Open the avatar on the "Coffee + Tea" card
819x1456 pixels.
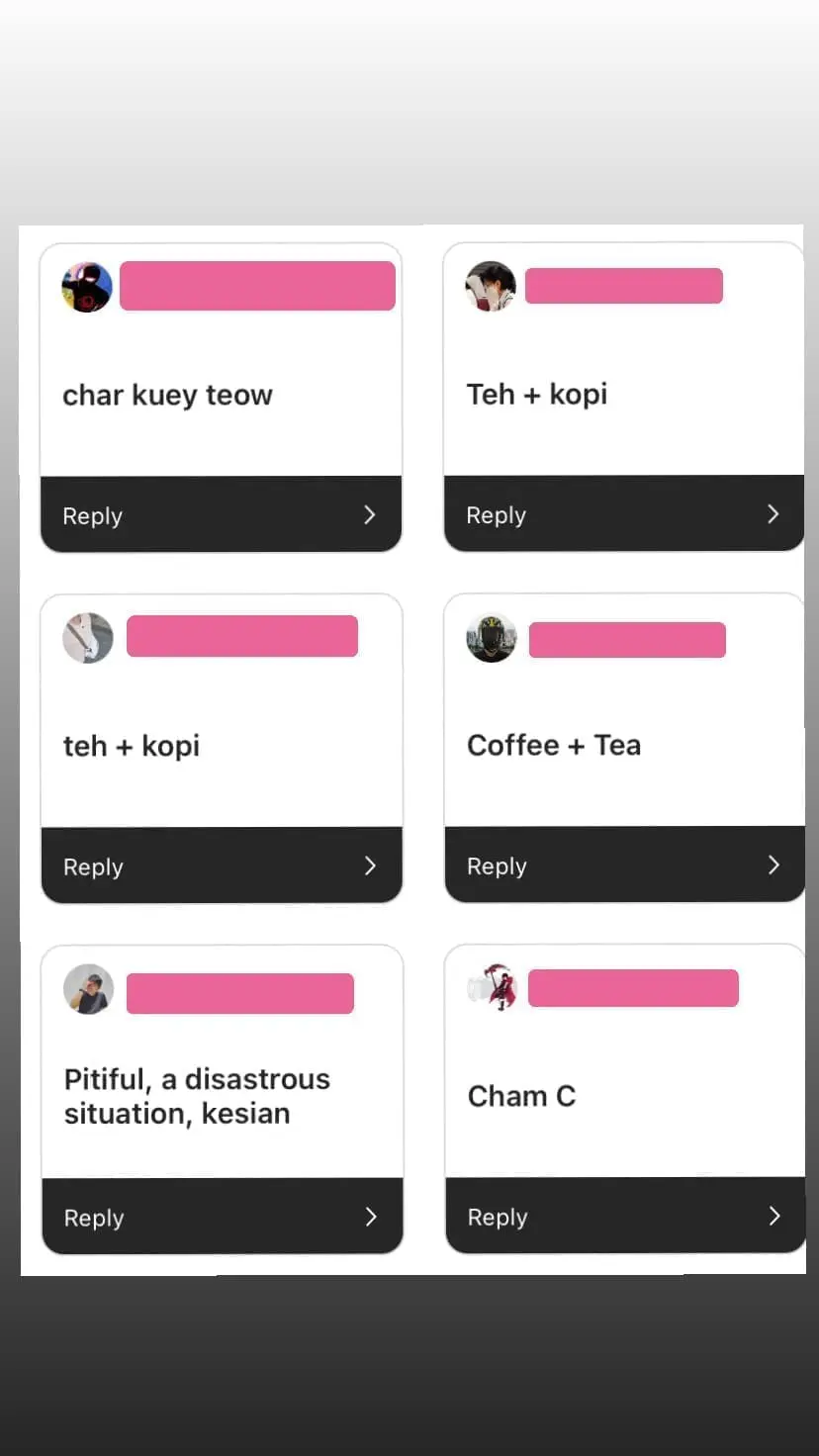(x=491, y=638)
